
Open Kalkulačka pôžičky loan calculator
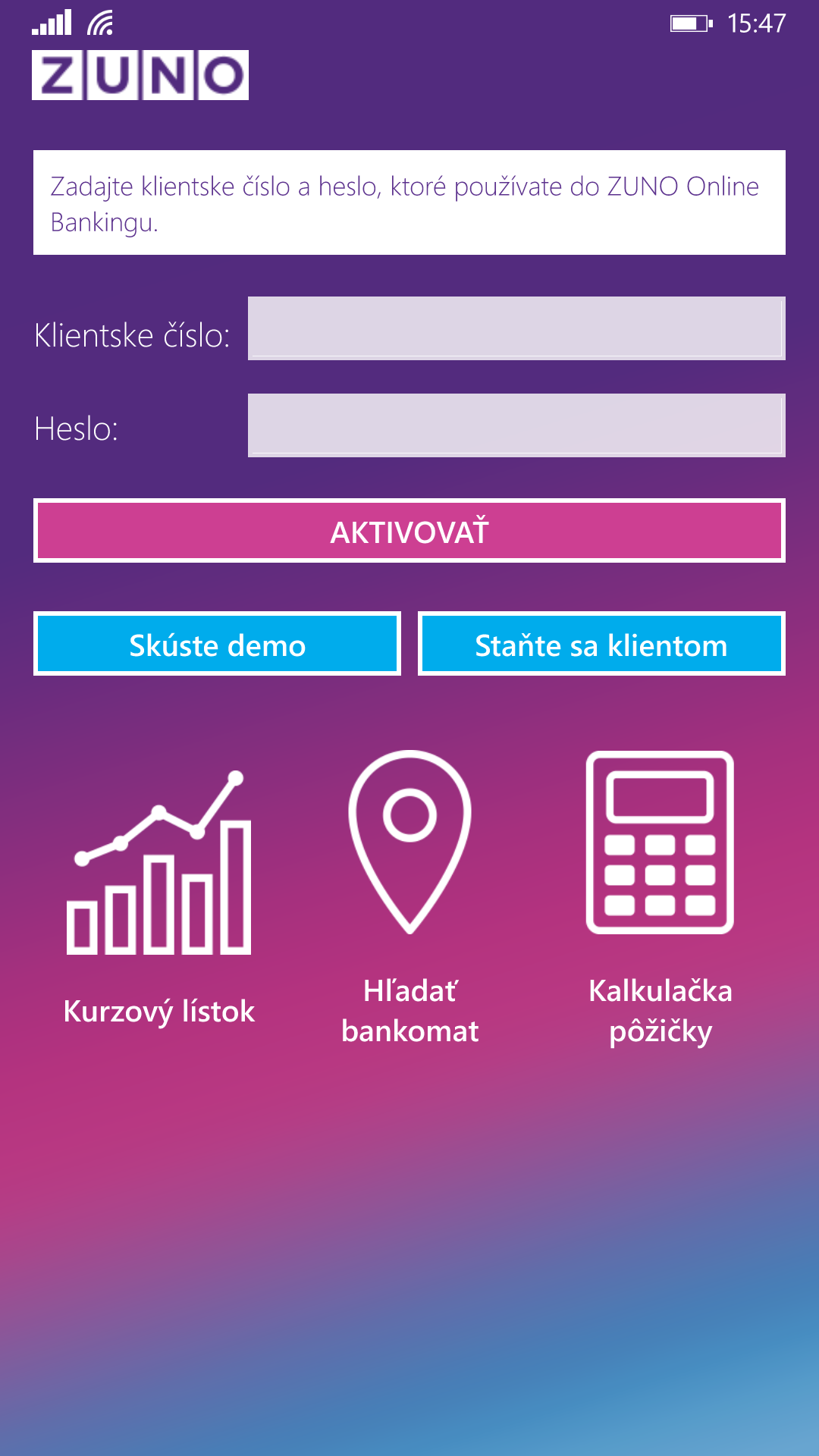[661, 899]
